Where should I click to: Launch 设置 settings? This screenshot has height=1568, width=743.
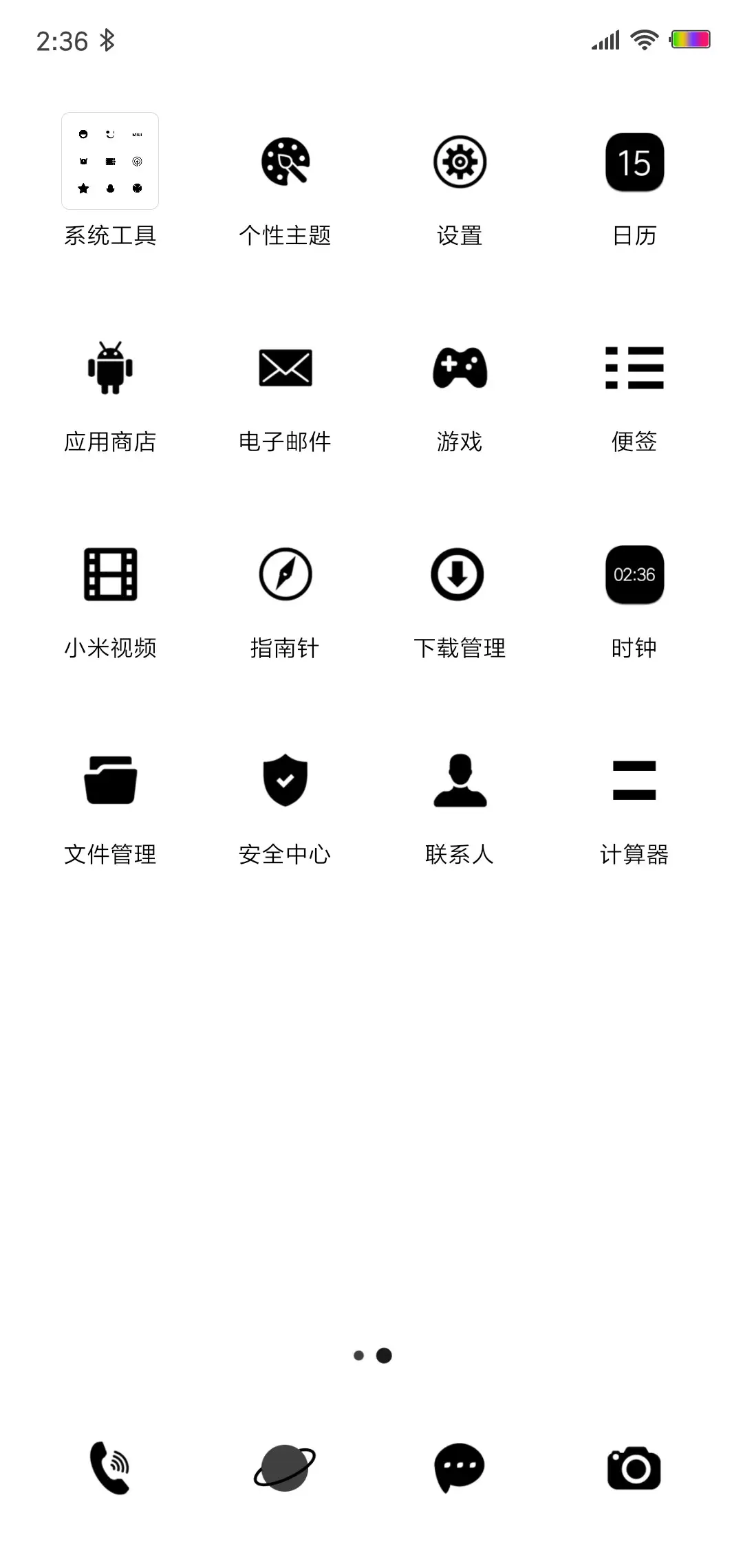pyautogui.click(x=460, y=163)
